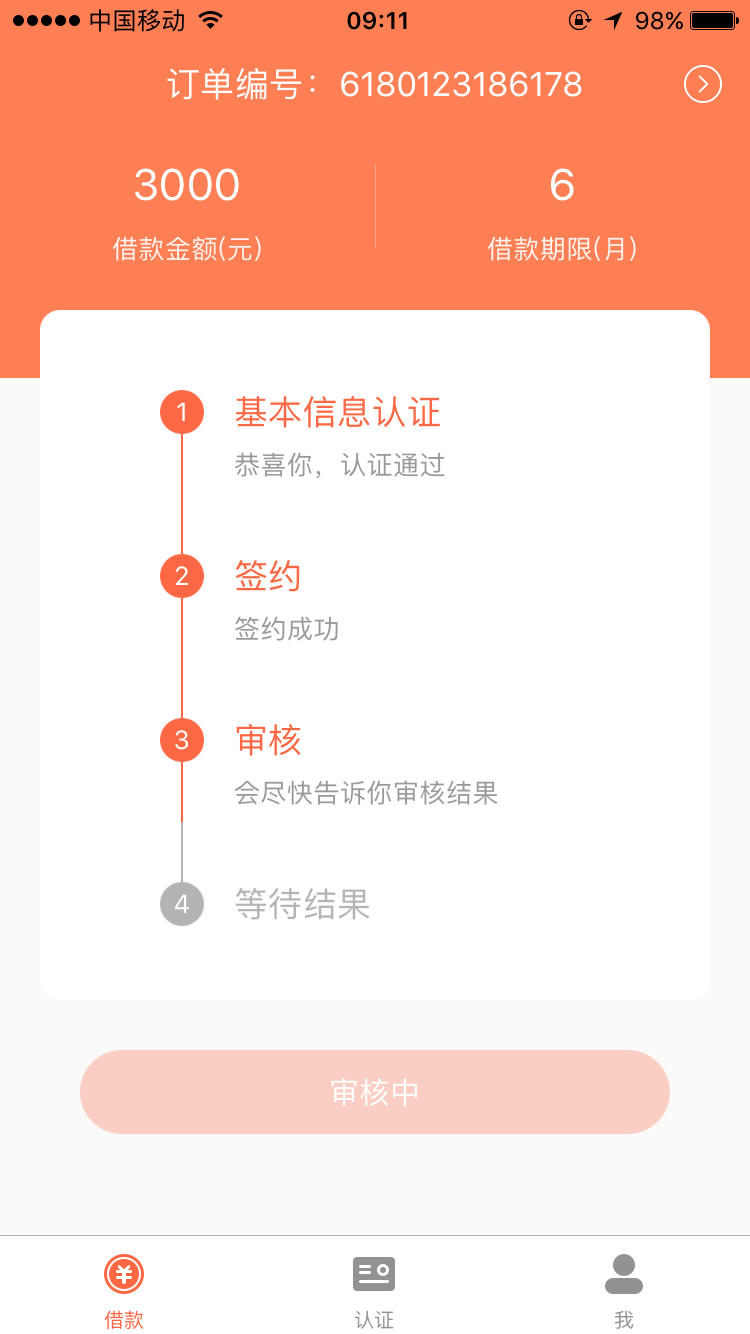The width and height of the screenshot is (750, 1334).
Task: Tap the Wi-Fi icon in status bar
Action: (208, 18)
